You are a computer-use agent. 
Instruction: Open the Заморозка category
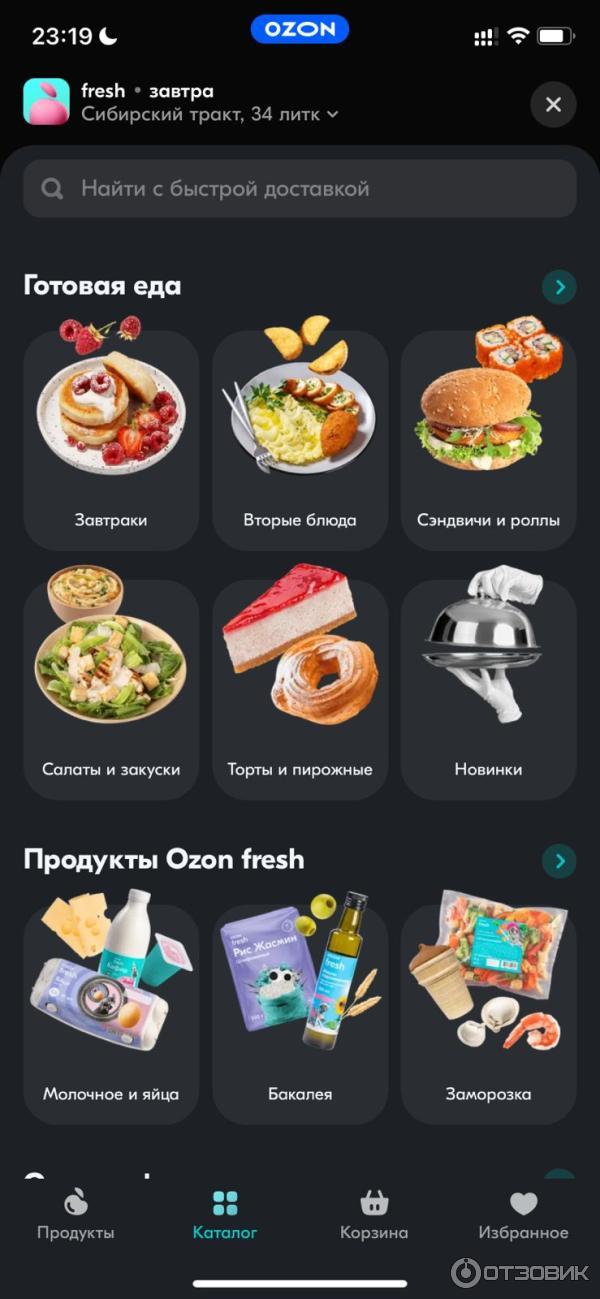point(488,1013)
